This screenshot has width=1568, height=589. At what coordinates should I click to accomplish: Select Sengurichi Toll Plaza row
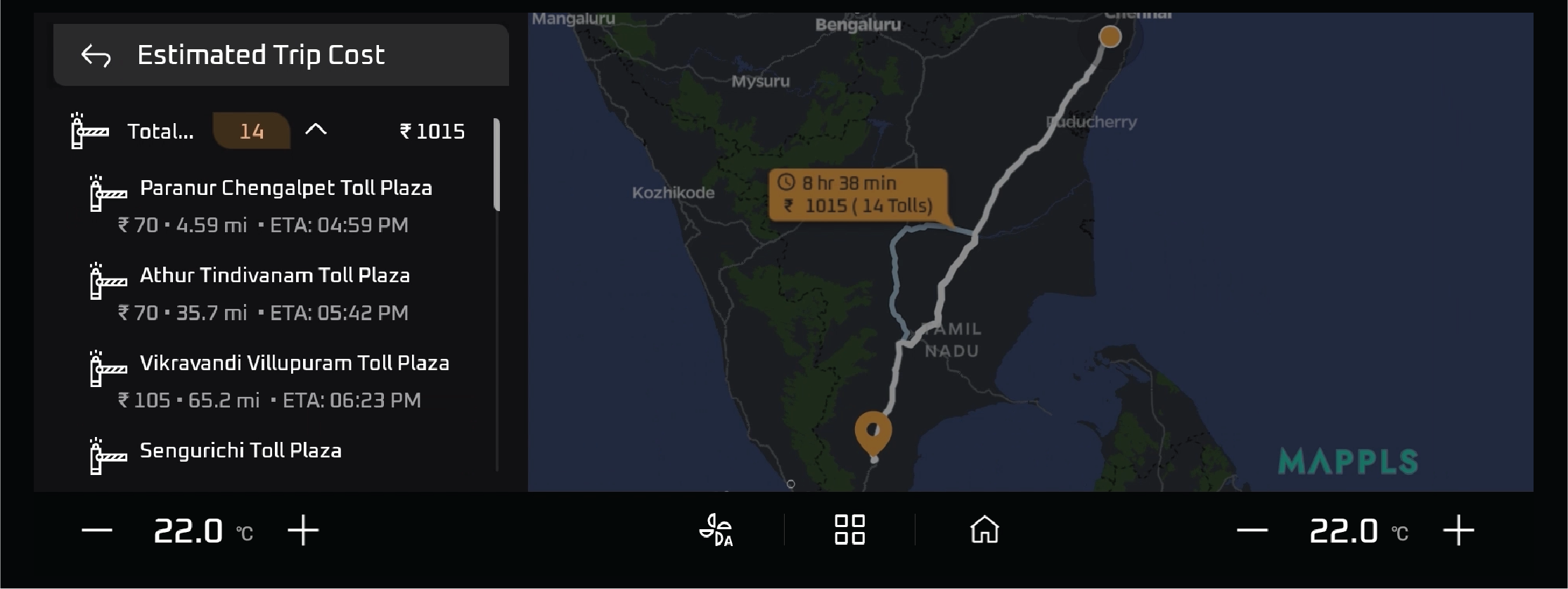click(x=240, y=451)
